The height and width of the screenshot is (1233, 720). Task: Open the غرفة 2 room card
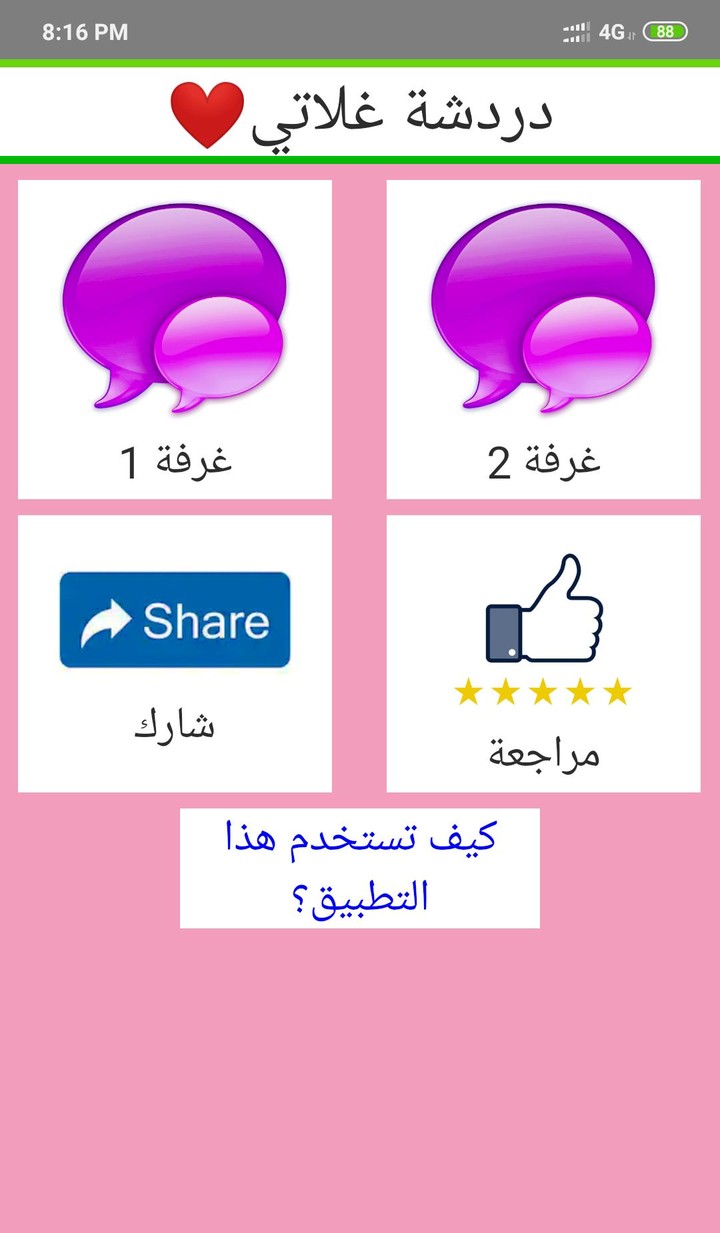(543, 338)
